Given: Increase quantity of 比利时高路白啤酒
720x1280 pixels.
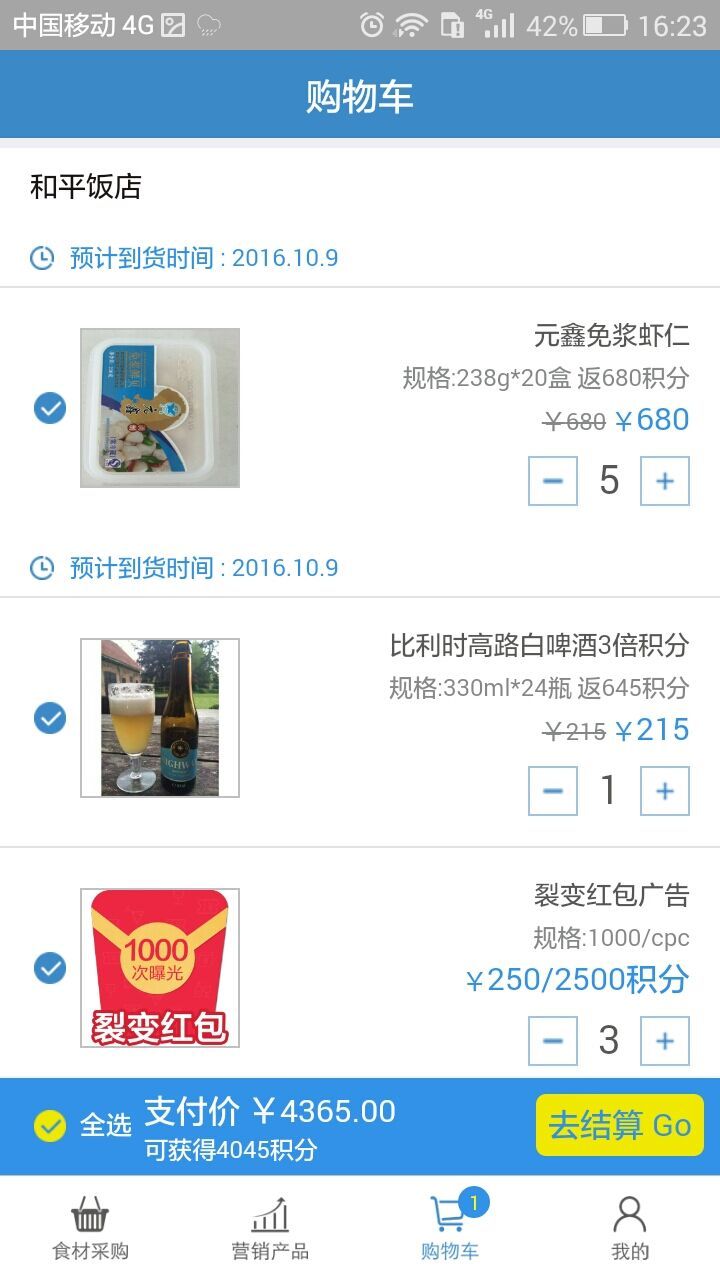Looking at the screenshot, I should [x=665, y=791].
